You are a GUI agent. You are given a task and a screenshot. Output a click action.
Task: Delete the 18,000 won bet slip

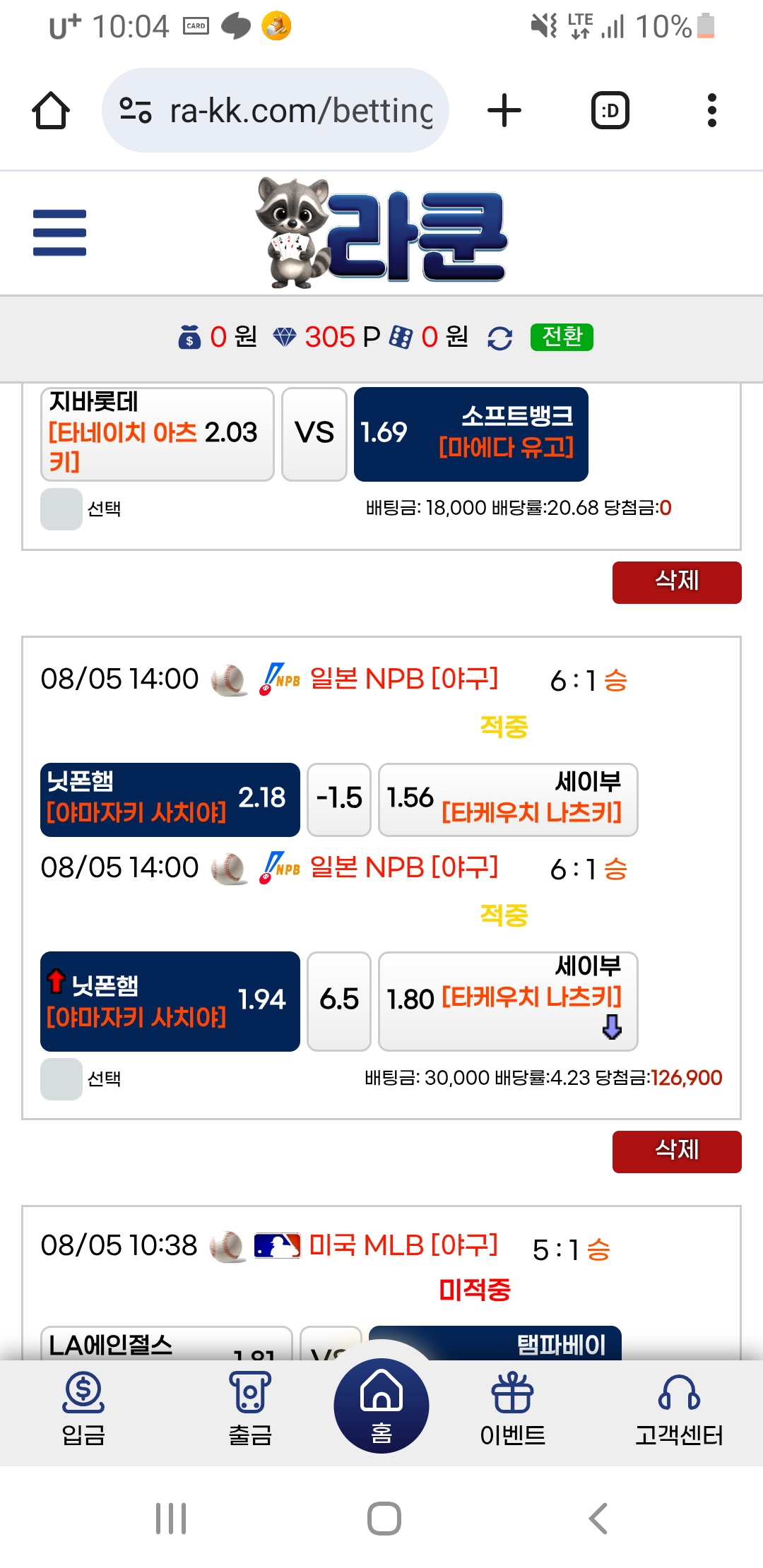pyautogui.click(x=676, y=582)
